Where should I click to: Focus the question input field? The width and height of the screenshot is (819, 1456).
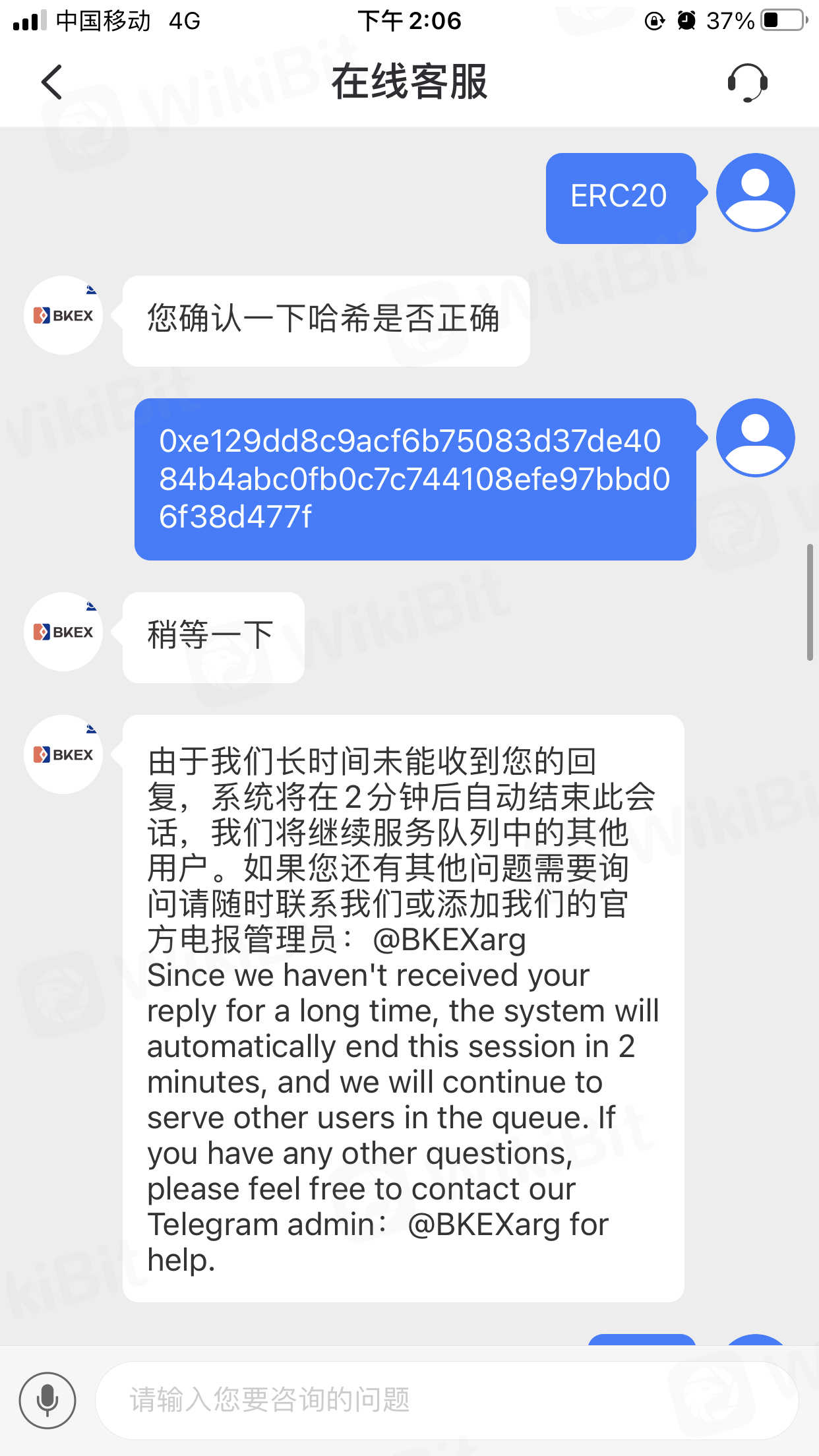click(446, 1400)
